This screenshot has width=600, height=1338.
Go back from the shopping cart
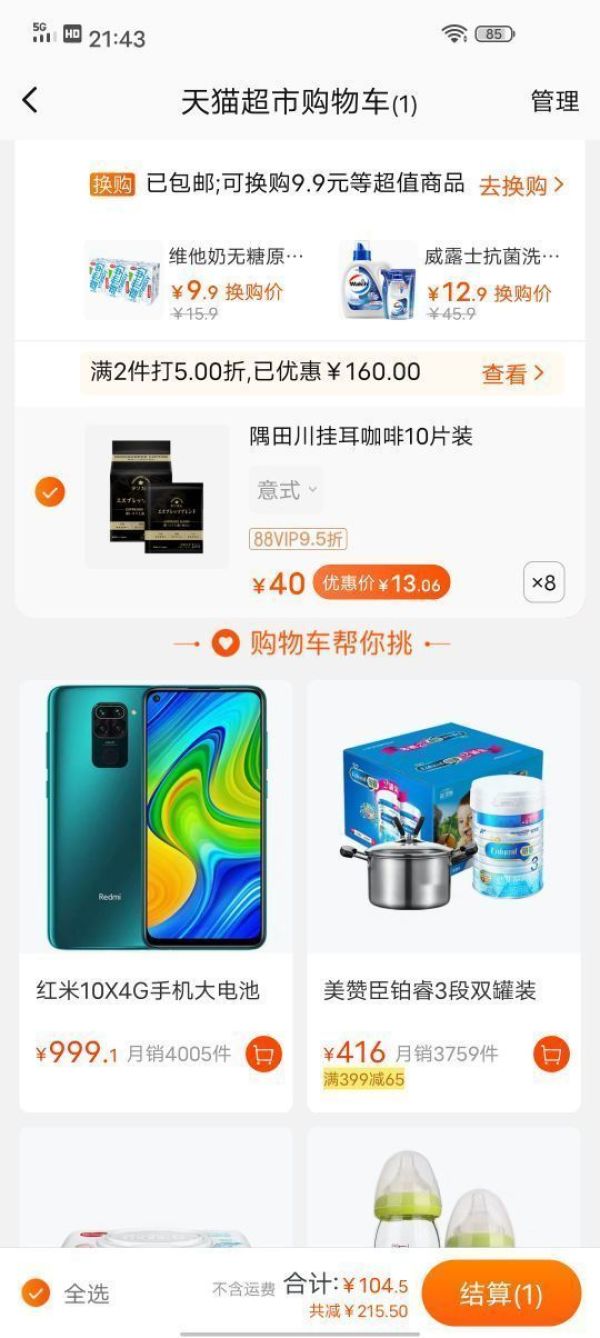[30, 100]
